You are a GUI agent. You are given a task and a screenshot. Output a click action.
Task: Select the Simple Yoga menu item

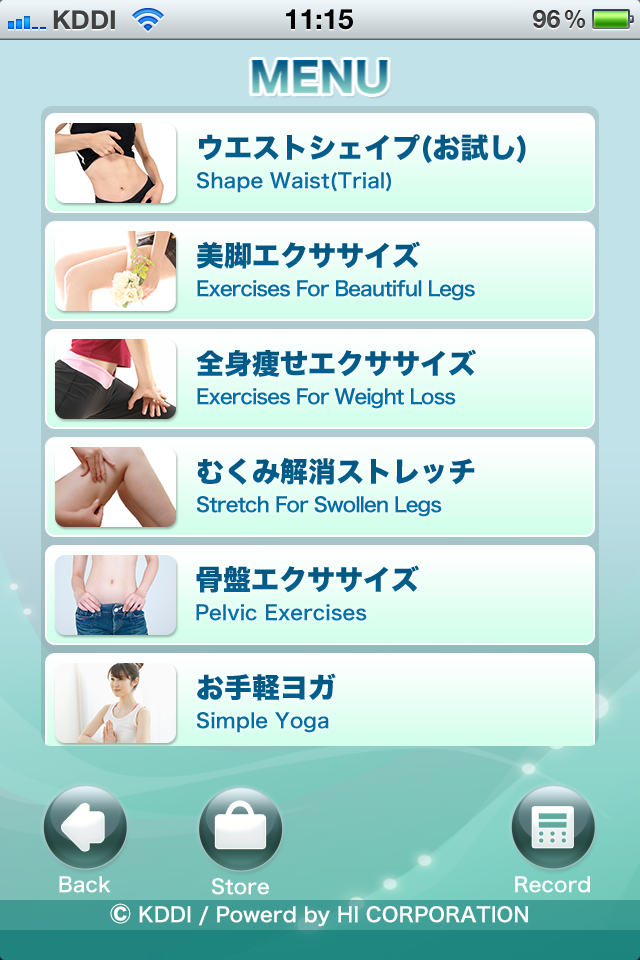point(320,700)
